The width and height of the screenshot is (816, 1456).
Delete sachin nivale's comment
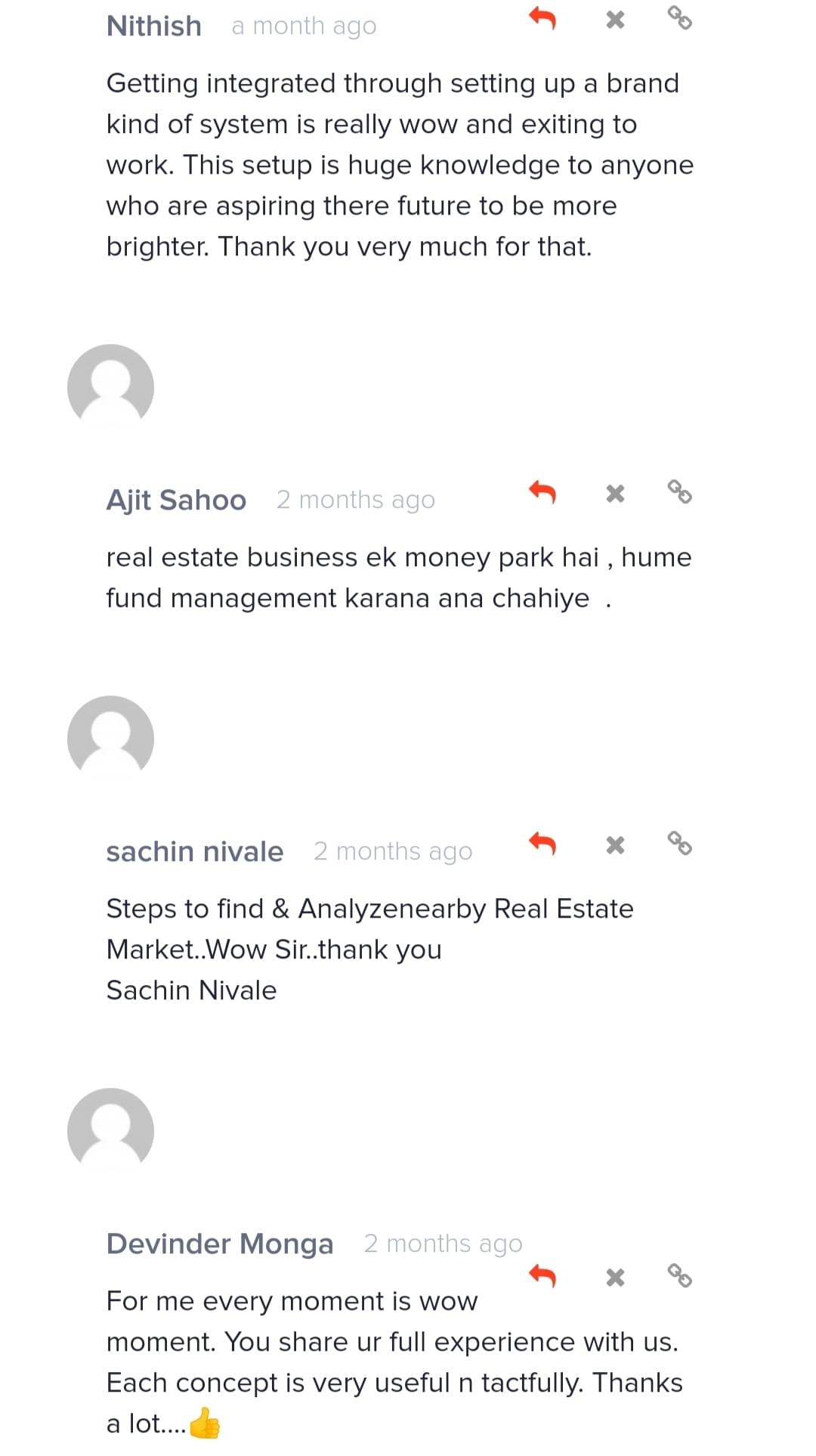pos(616,844)
